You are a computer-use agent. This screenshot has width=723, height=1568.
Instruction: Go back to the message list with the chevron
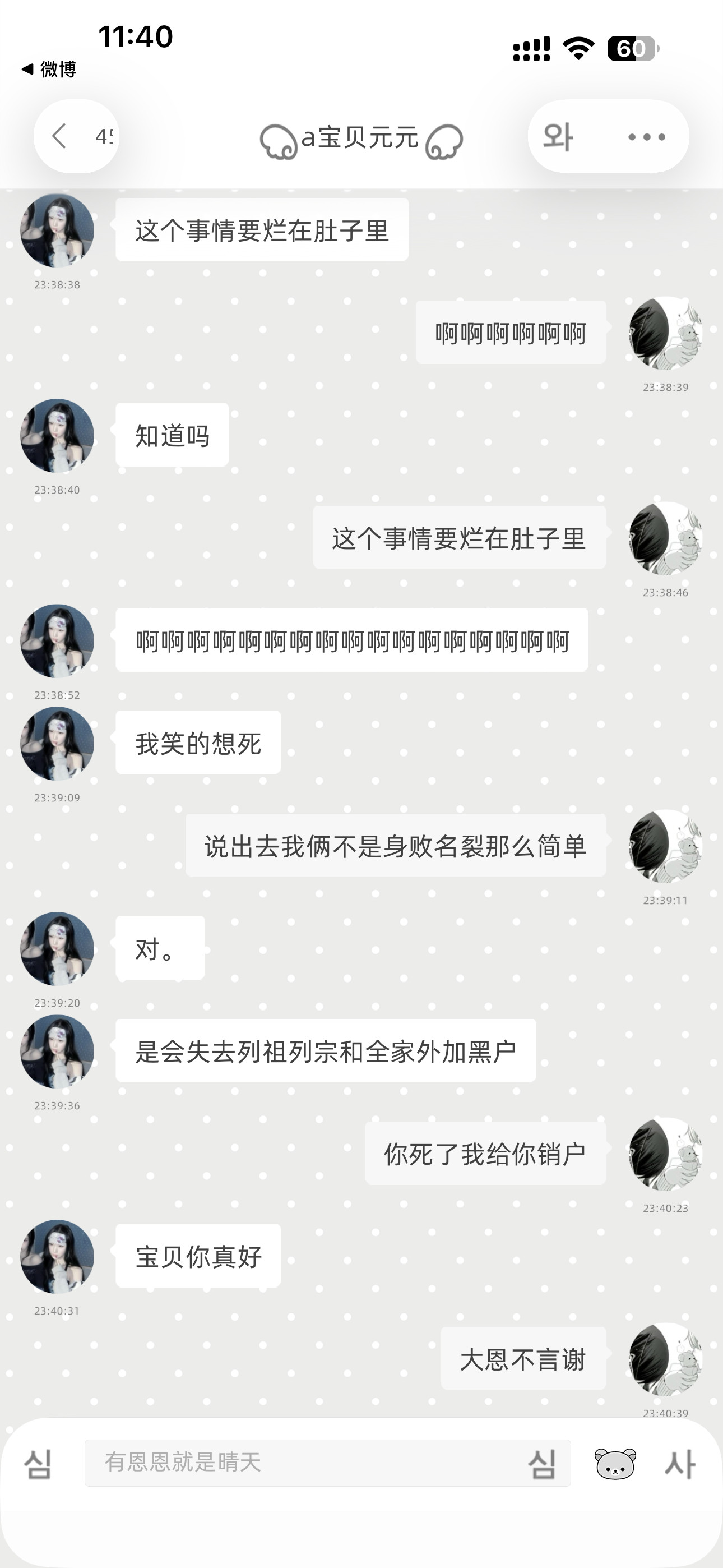58,137
